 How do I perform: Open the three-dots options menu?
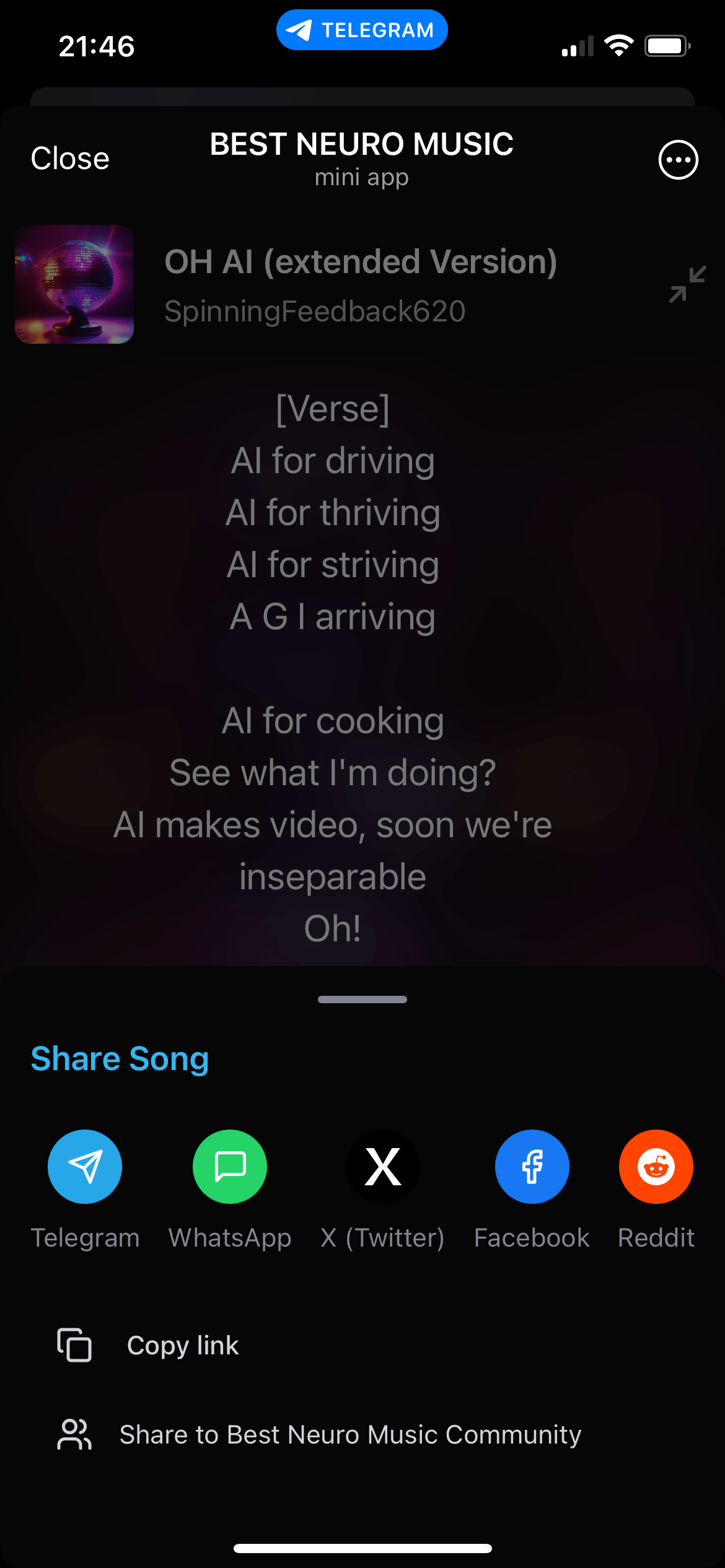point(677,159)
